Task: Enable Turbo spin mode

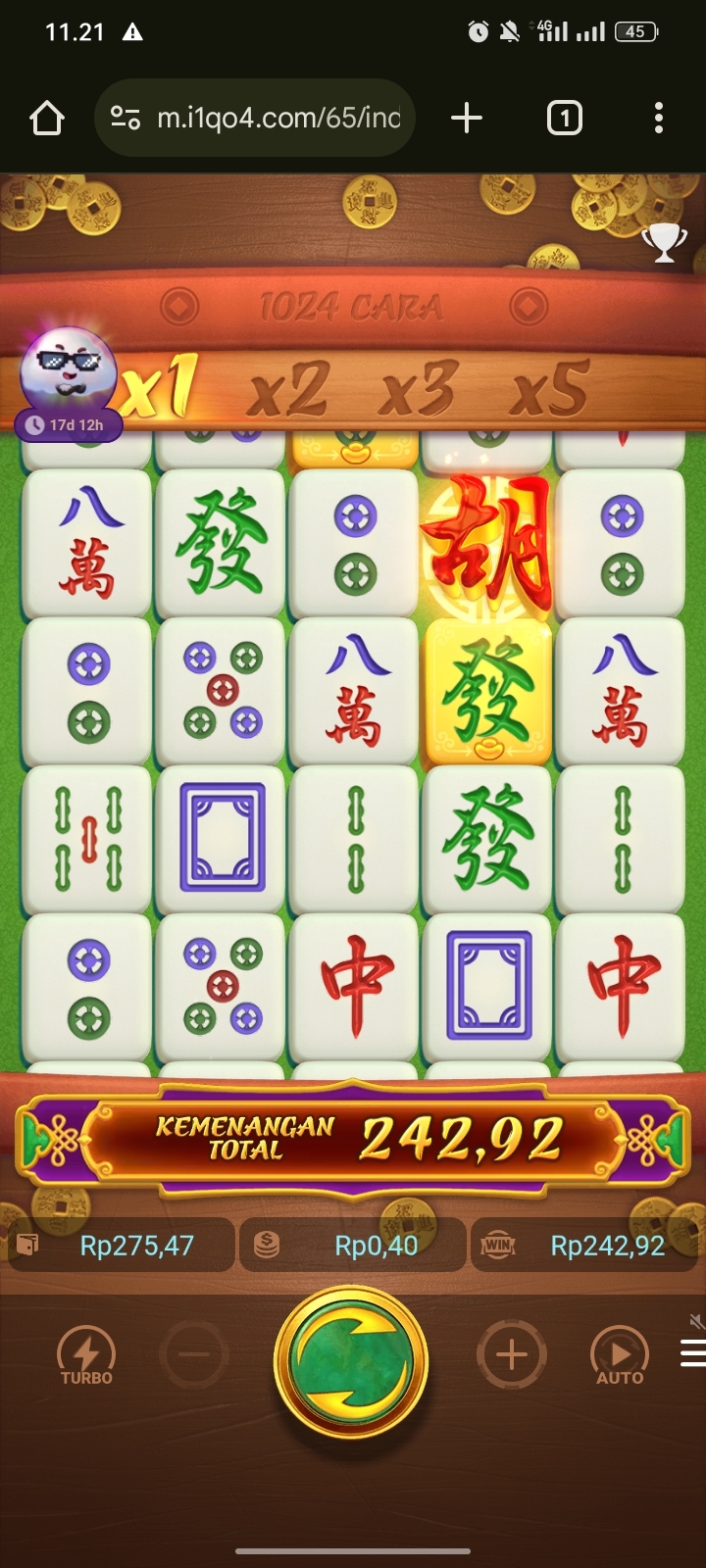Action: coord(86,1356)
